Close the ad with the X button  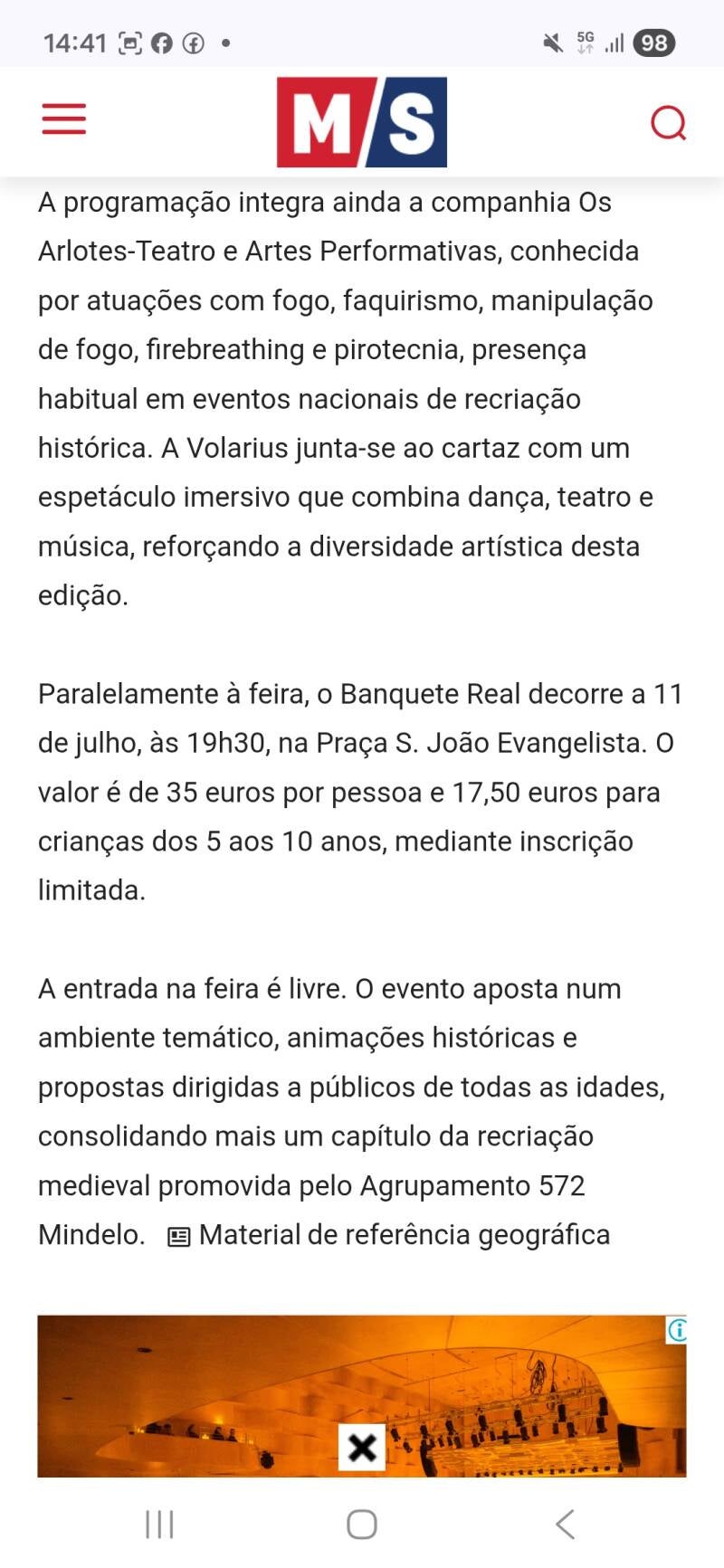(362, 1448)
